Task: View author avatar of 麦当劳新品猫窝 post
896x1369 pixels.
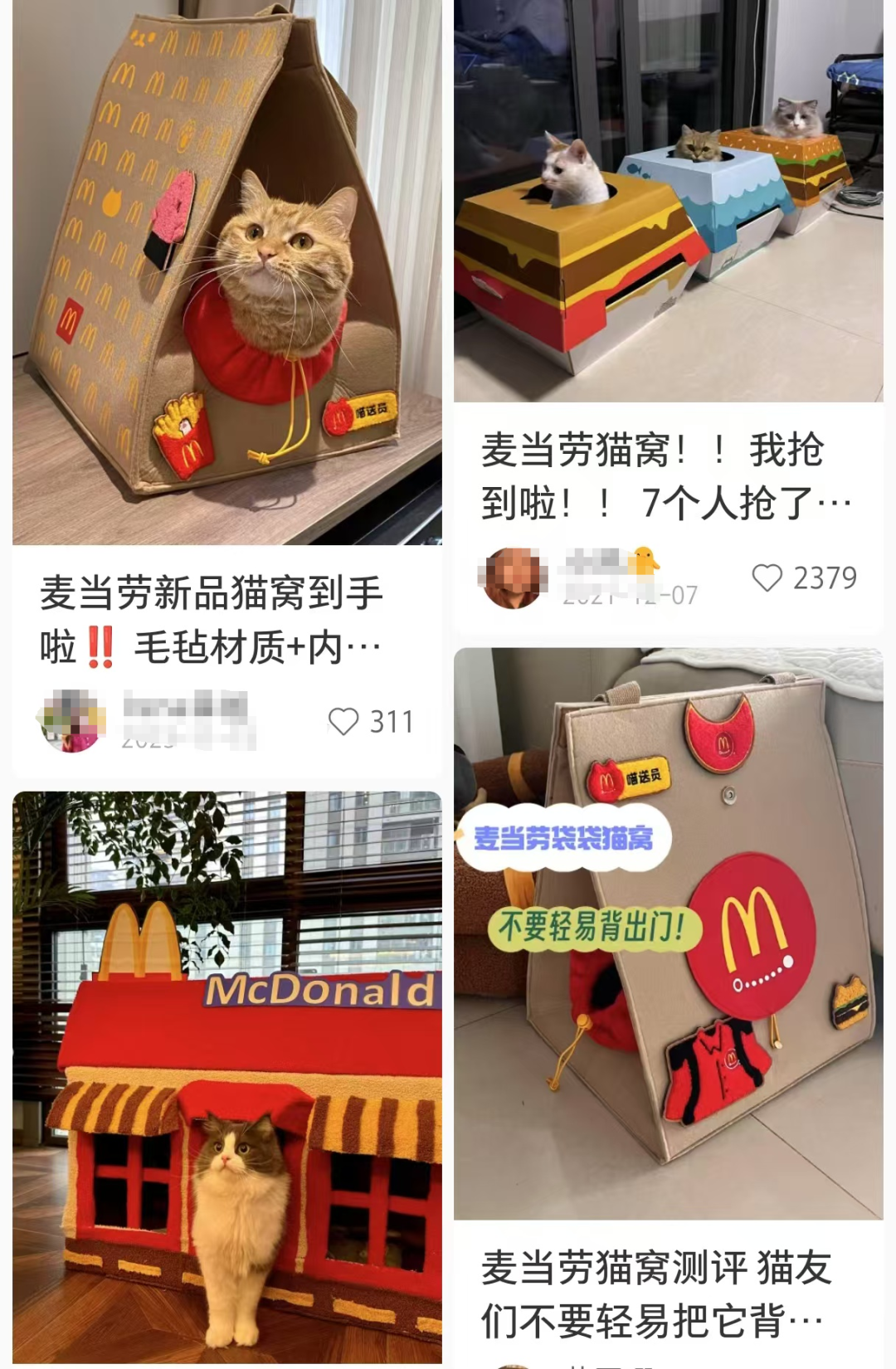Action: click(73, 721)
